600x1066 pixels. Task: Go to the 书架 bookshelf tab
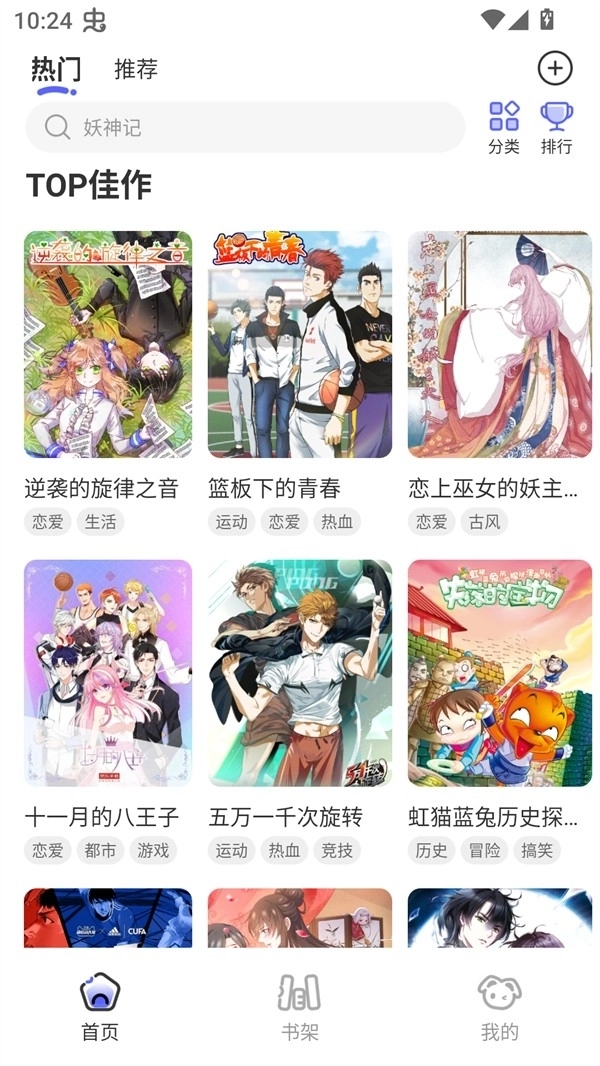tap(299, 1007)
